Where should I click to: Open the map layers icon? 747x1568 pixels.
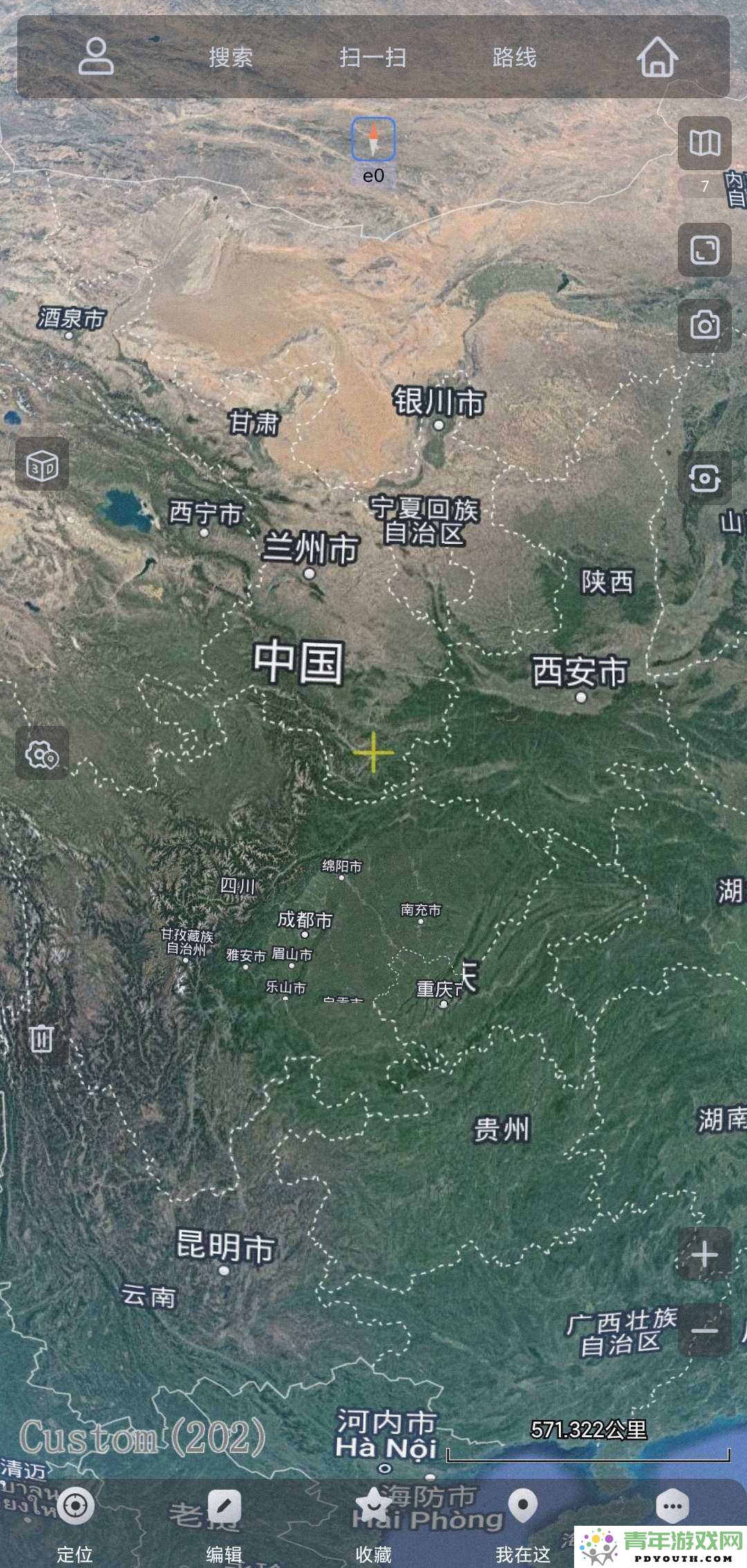(705, 144)
